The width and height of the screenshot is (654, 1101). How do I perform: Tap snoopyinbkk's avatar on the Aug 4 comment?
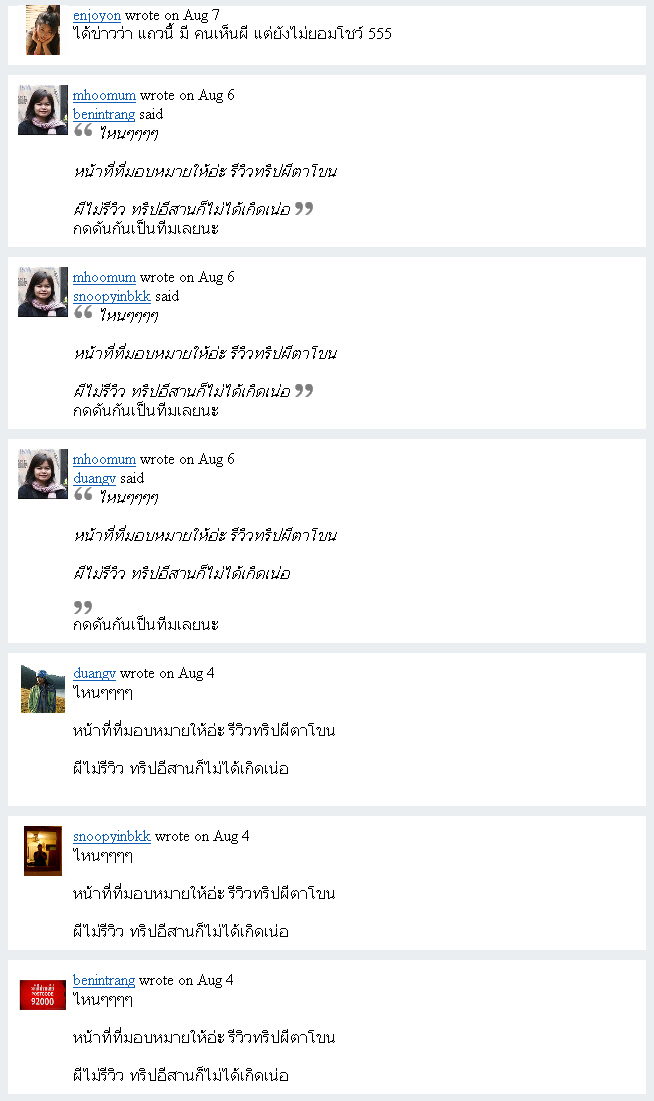(43, 851)
